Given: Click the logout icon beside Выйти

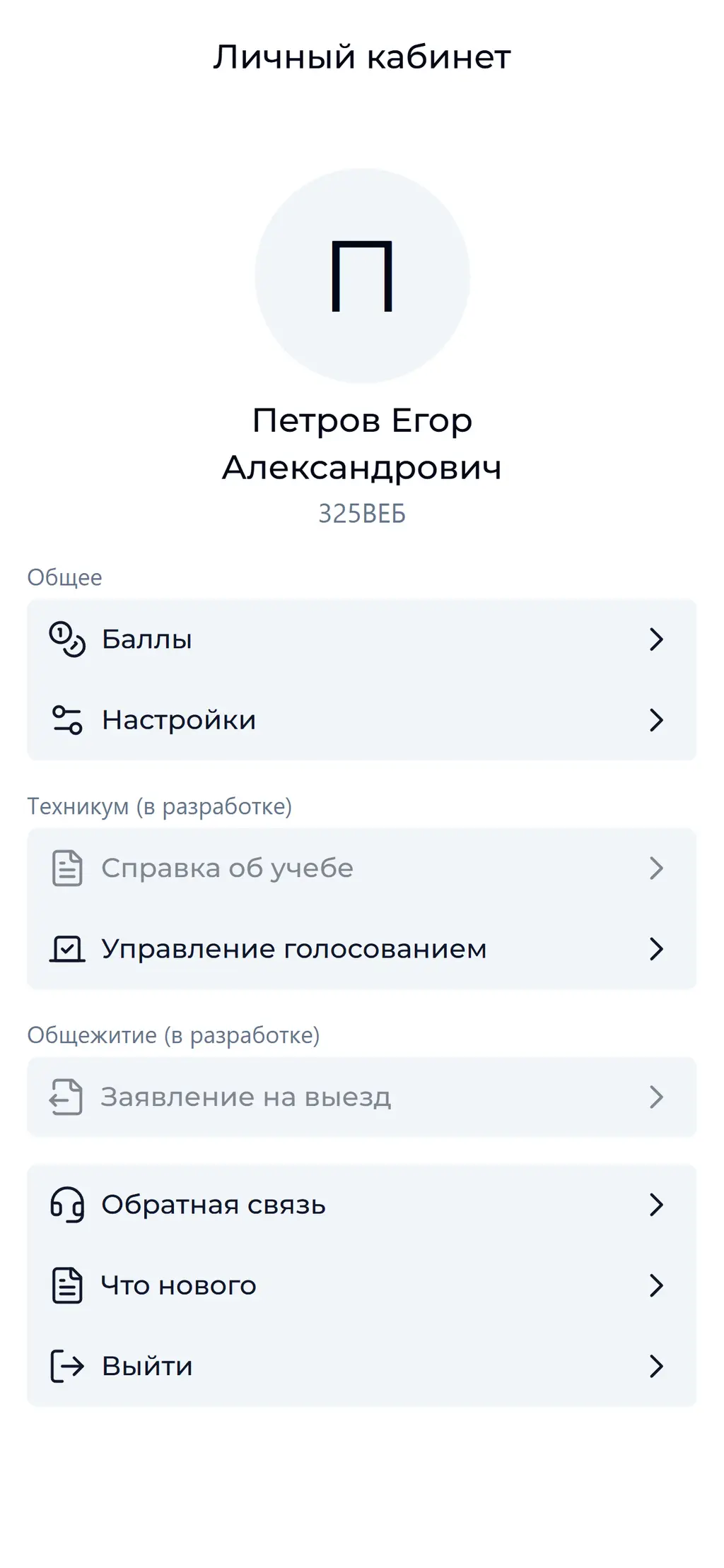Looking at the screenshot, I should [x=66, y=1365].
